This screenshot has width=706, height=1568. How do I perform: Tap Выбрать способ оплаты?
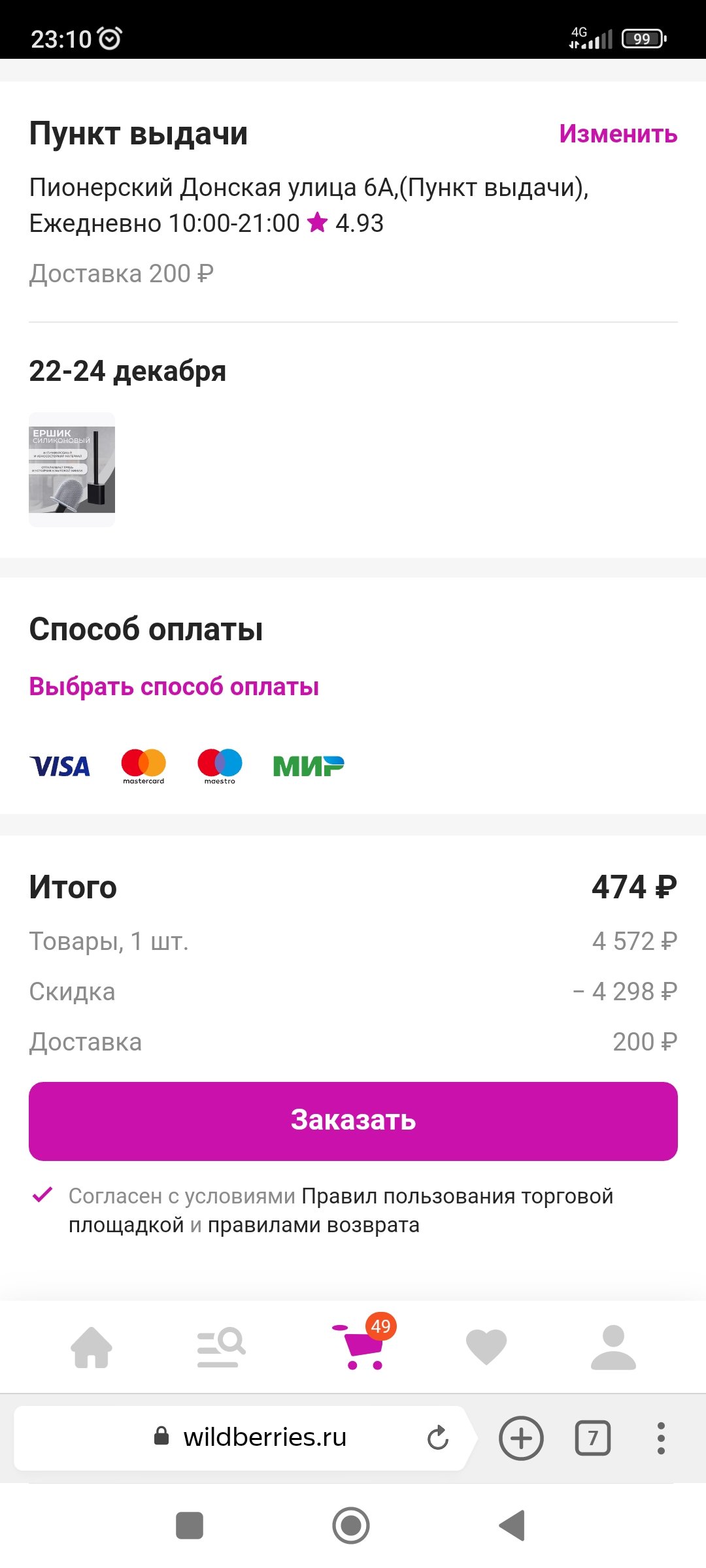tap(174, 687)
